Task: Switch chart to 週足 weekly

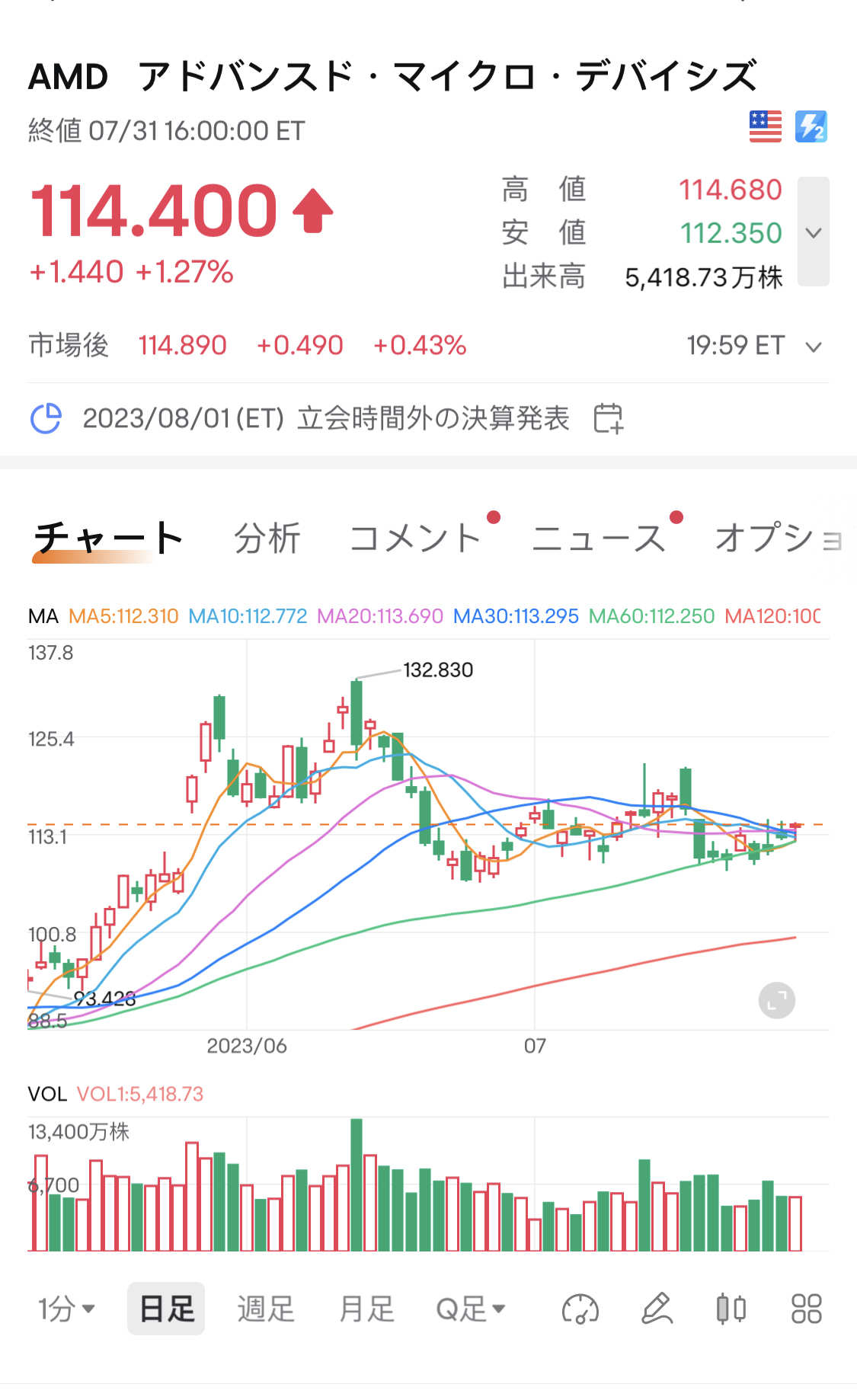Action: click(x=266, y=1309)
